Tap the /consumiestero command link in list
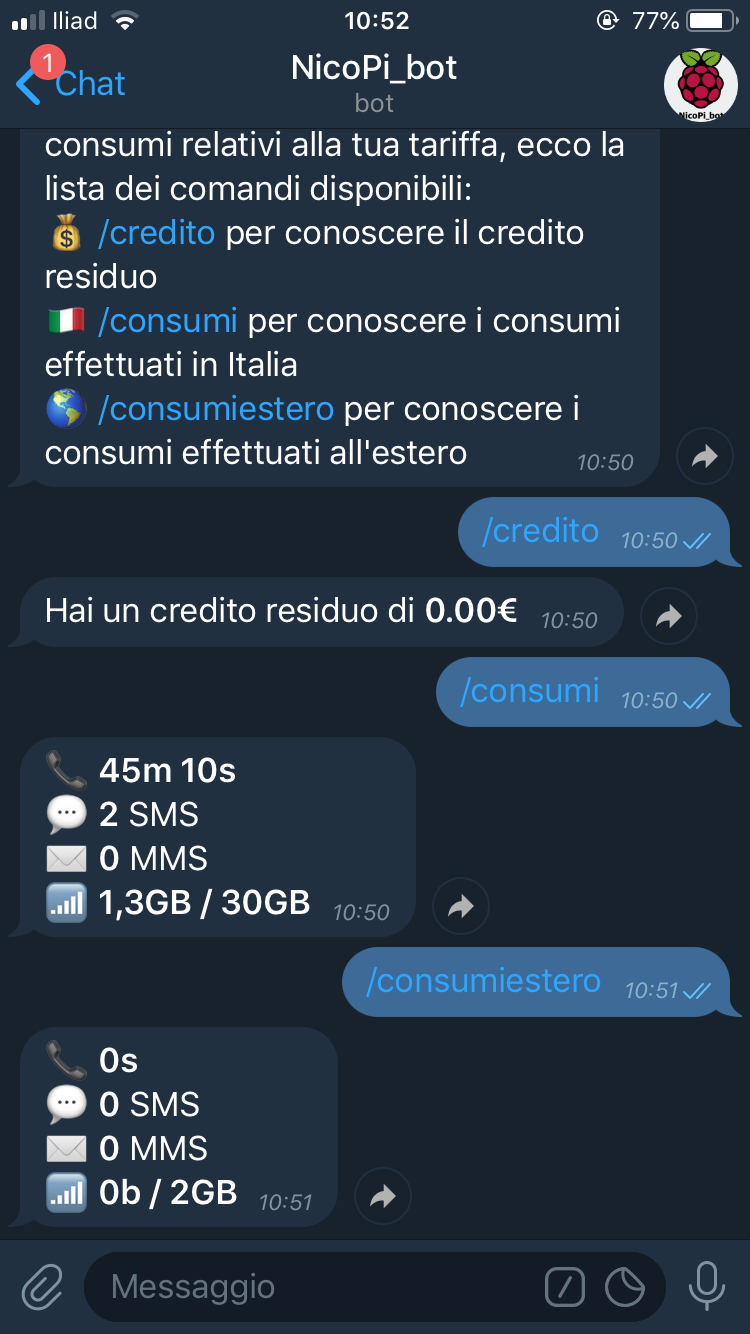Viewport: 750px width, 1334px height. (x=215, y=409)
